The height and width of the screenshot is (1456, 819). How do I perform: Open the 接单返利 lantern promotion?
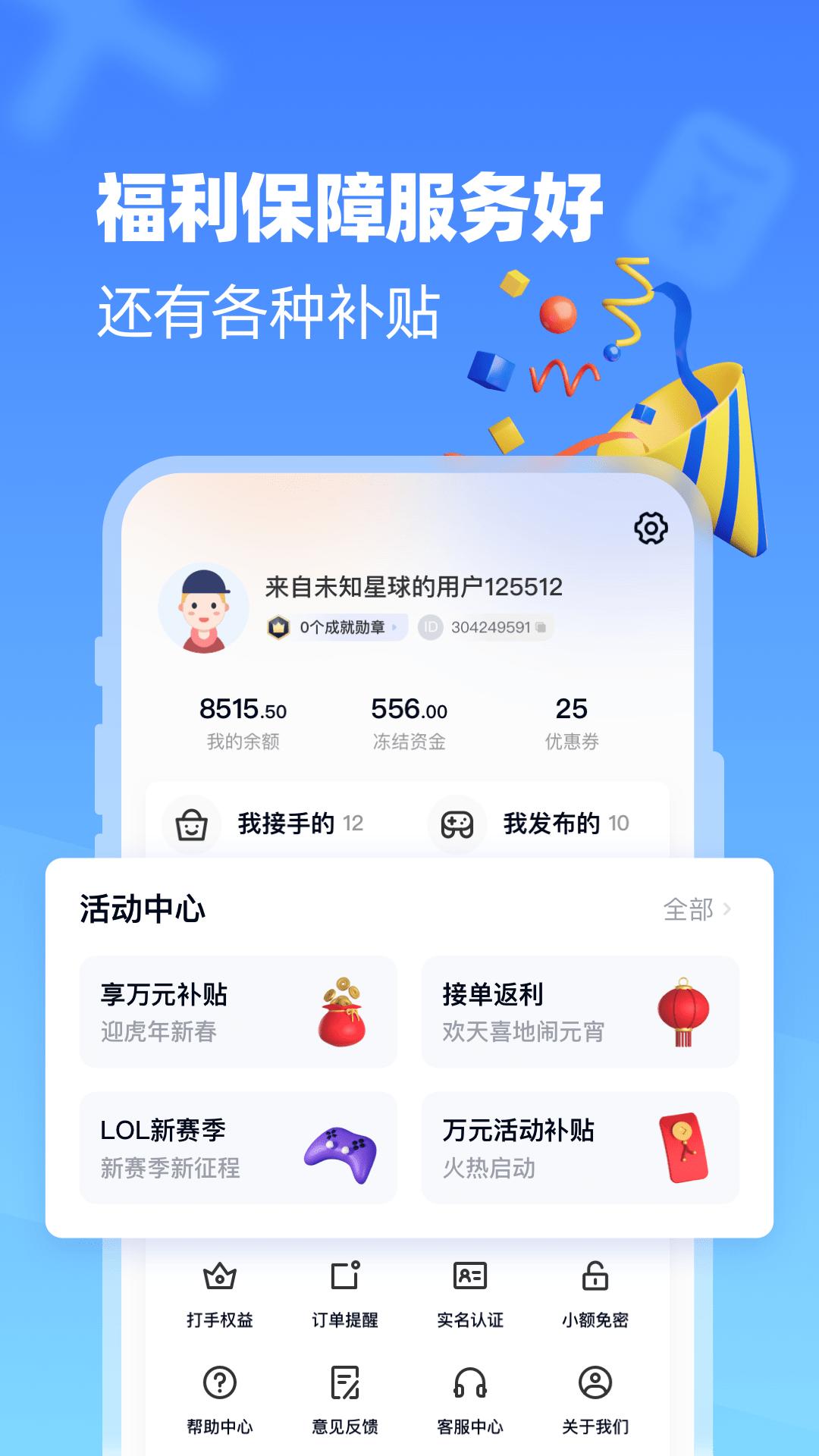point(580,1012)
